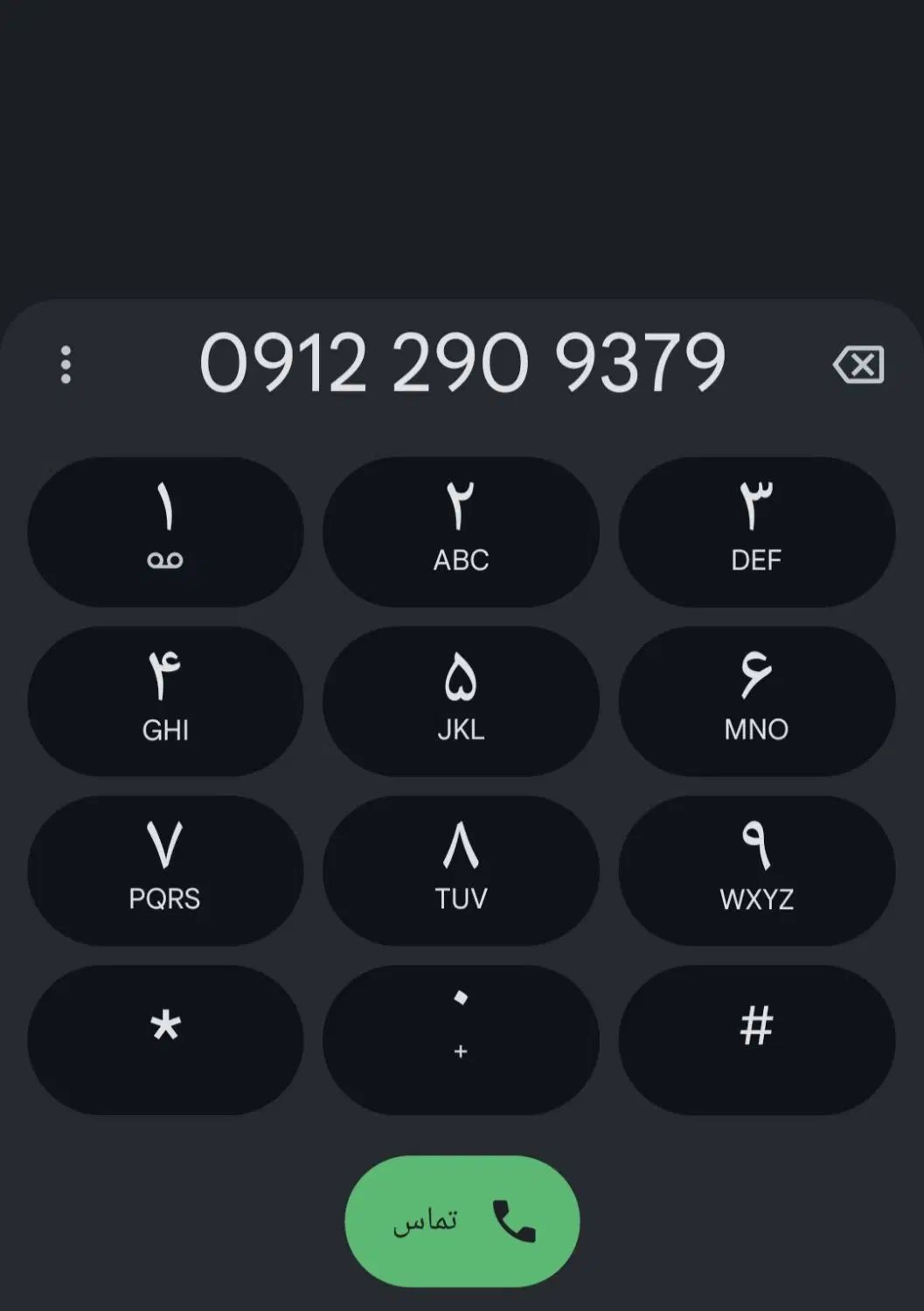Dial digit 1 voicemail key
This screenshot has width=924, height=1311.
pos(165,531)
